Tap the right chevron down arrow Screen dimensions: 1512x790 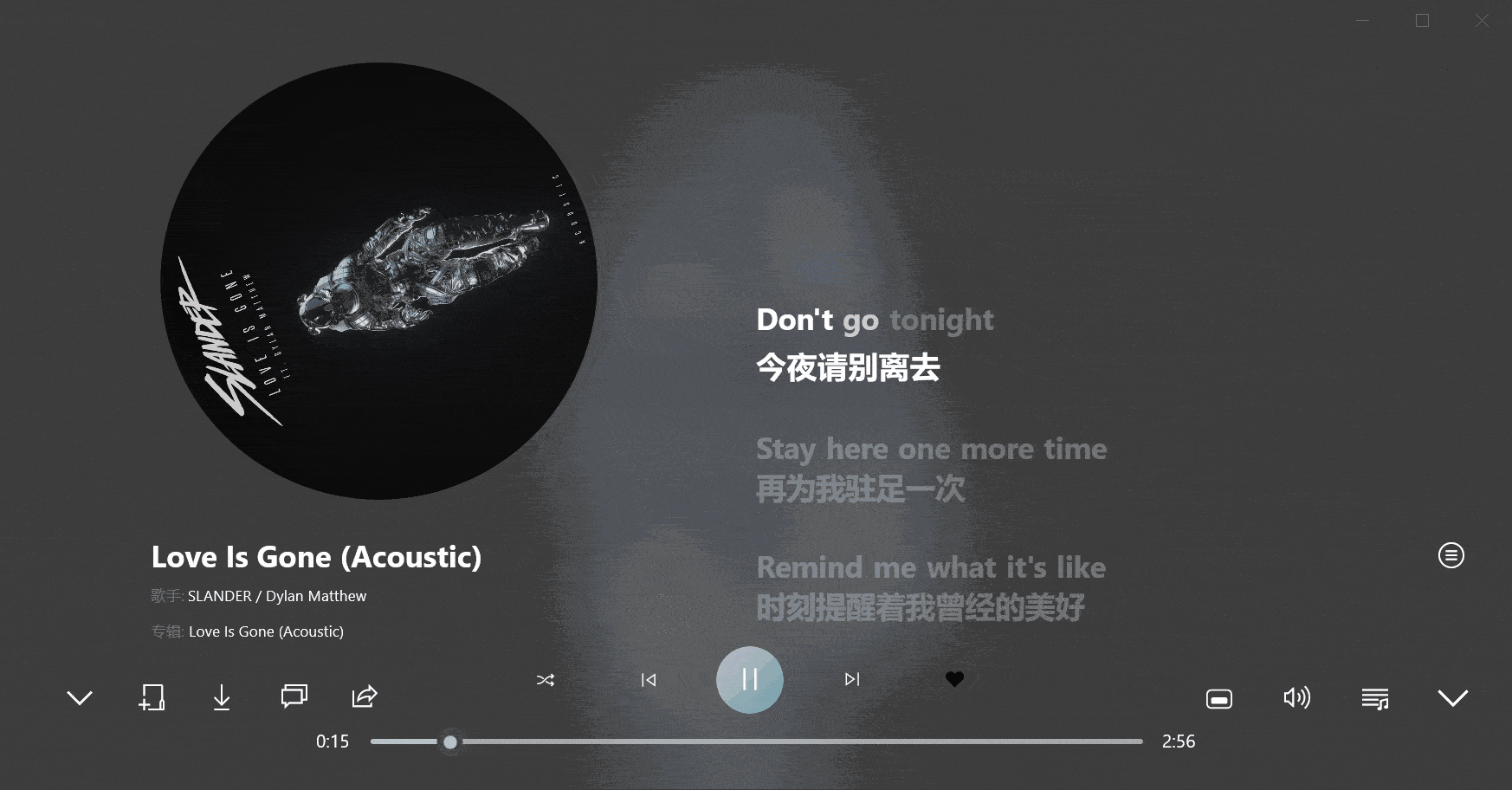pos(1452,697)
